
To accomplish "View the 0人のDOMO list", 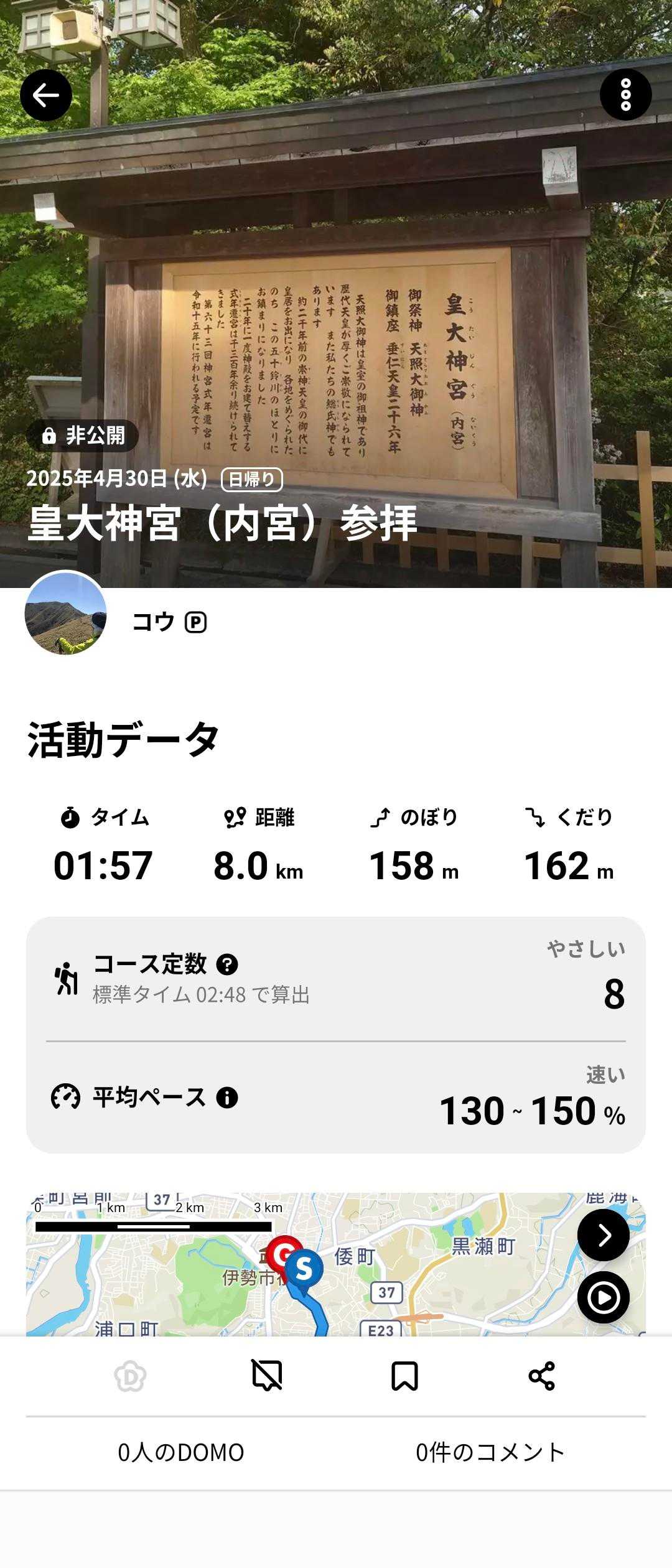I will point(181,1452).
